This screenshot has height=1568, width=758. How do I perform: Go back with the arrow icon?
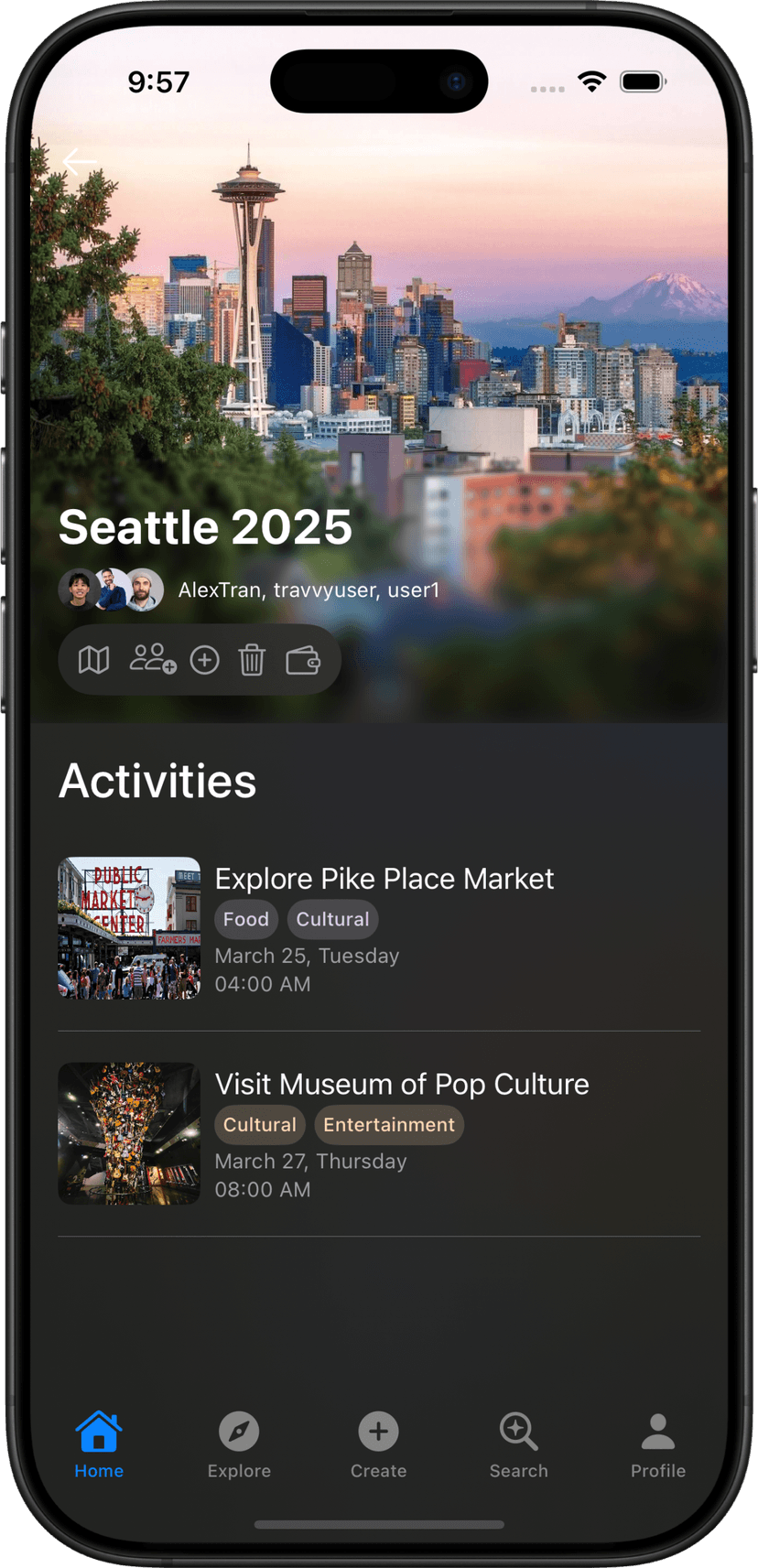(x=80, y=162)
